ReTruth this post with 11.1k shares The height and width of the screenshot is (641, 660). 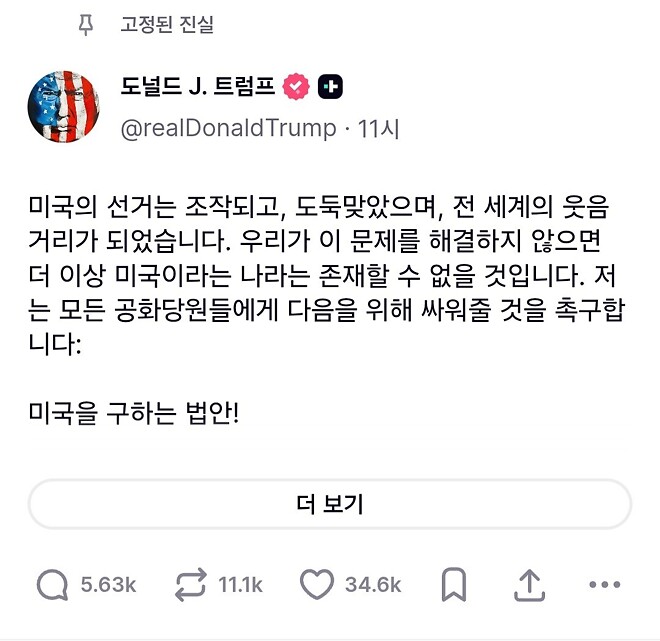click(x=190, y=585)
